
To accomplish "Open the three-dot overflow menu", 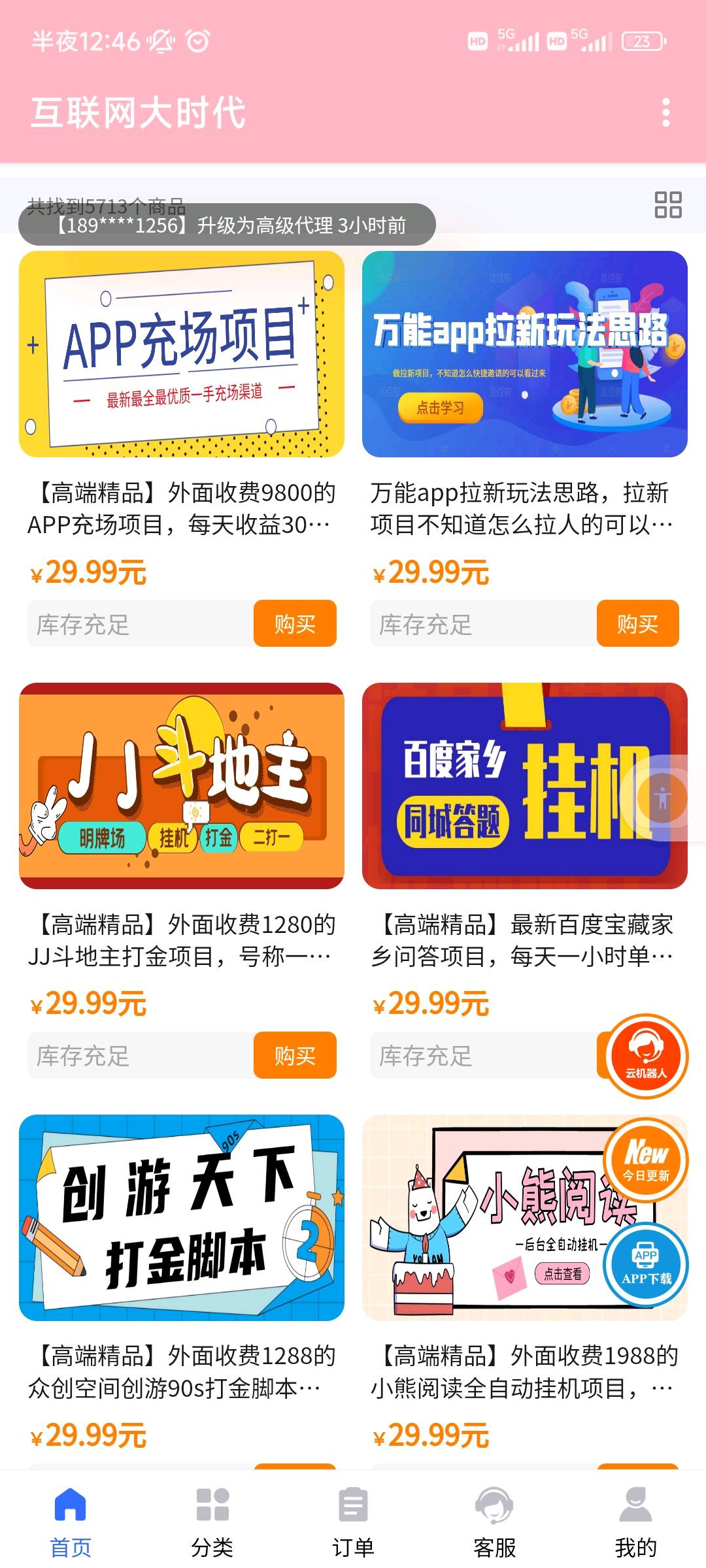I will [x=665, y=112].
